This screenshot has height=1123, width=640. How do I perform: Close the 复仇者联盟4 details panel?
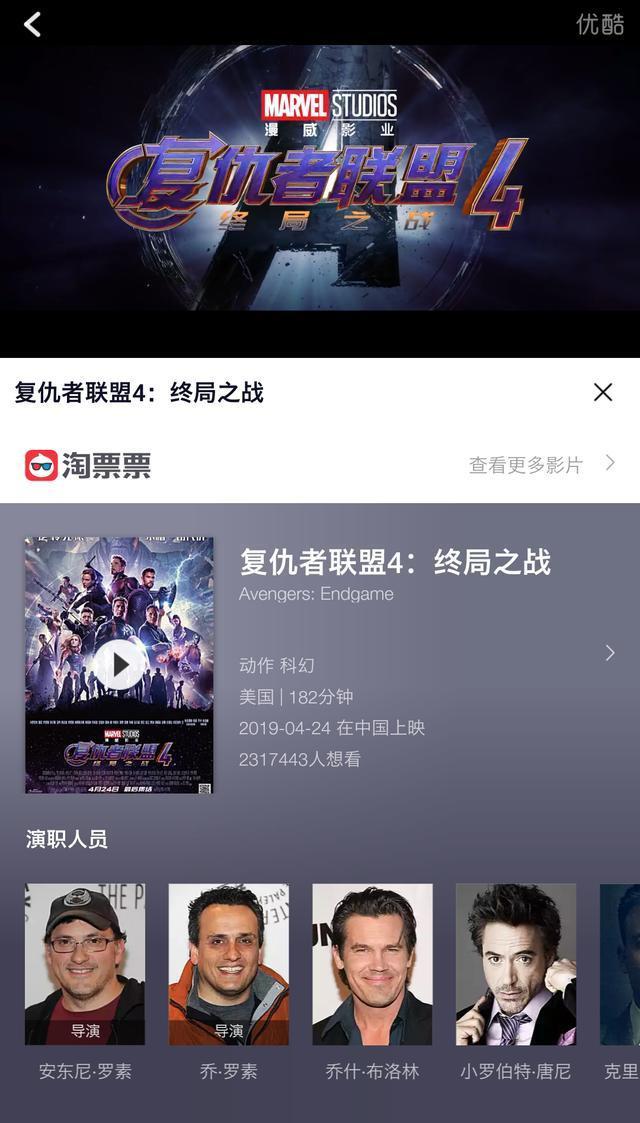point(602,392)
